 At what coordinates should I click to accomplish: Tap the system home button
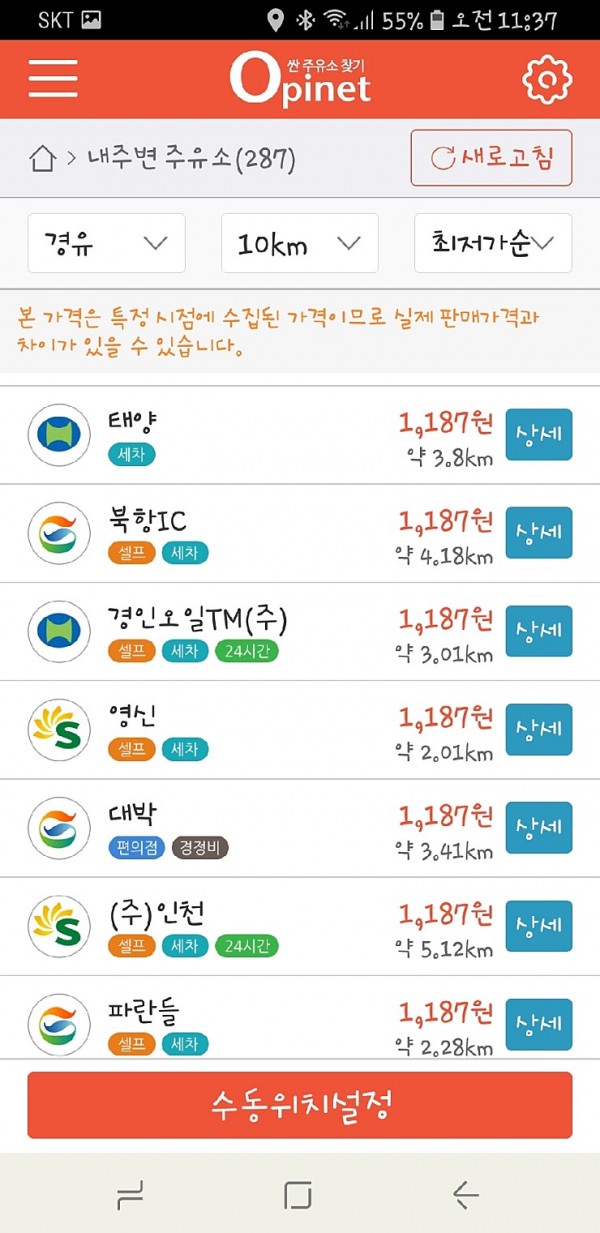point(298,1194)
